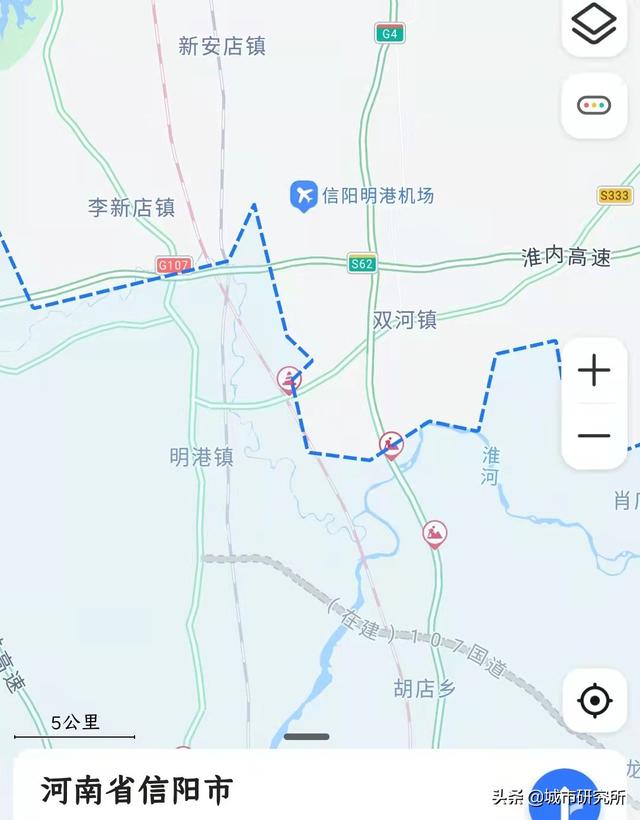
Task: Select the 信阳明港机场 airport marker
Action: click(x=304, y=195)
